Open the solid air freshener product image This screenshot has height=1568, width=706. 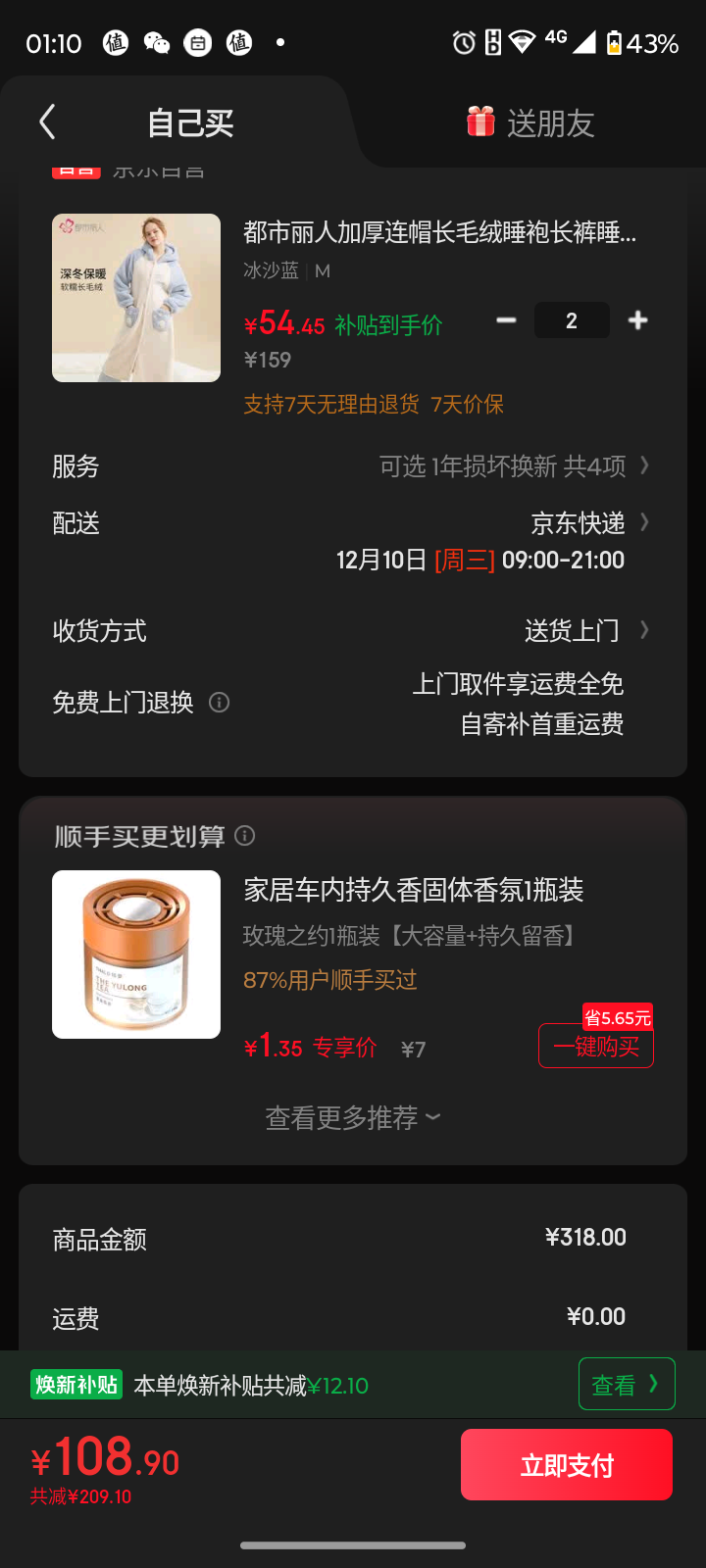[x=136, y=955]
